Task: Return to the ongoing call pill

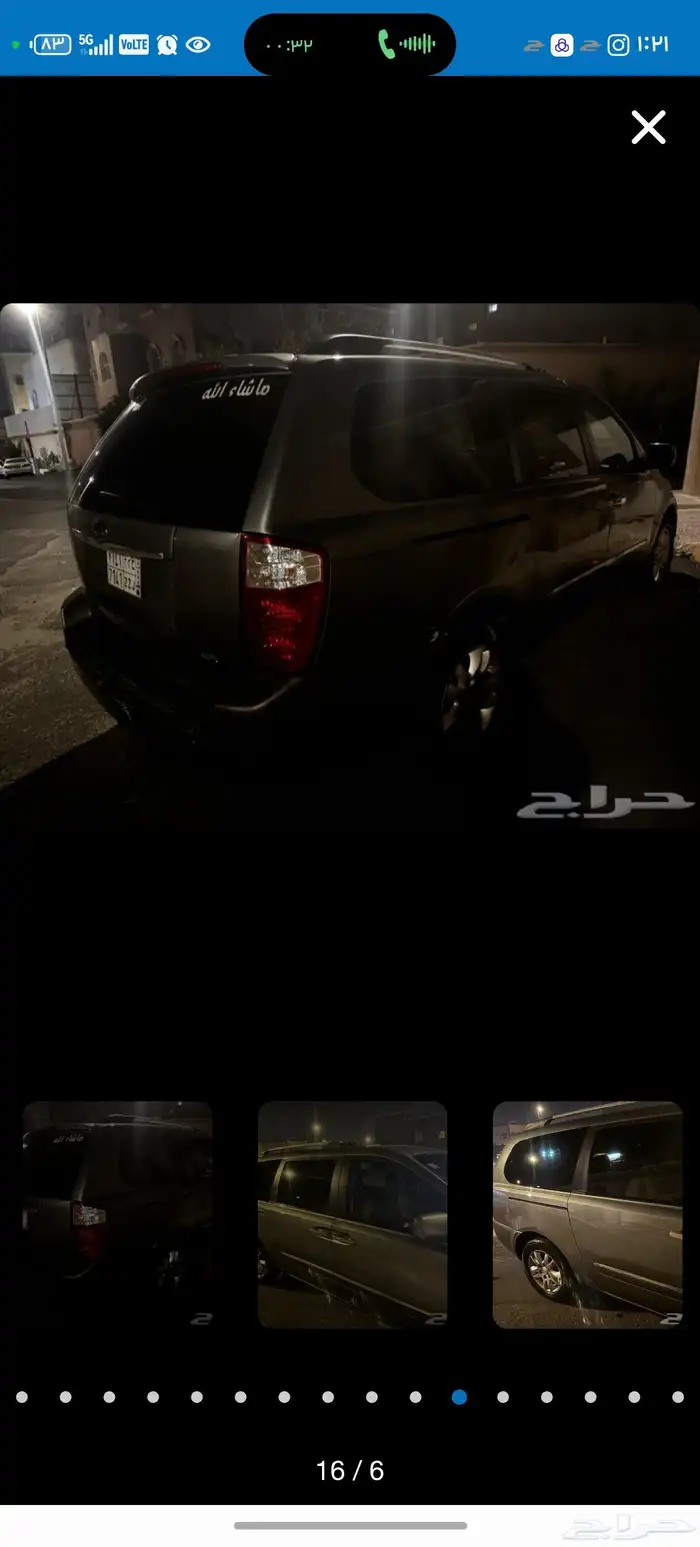Action: [x=350, y=44]
